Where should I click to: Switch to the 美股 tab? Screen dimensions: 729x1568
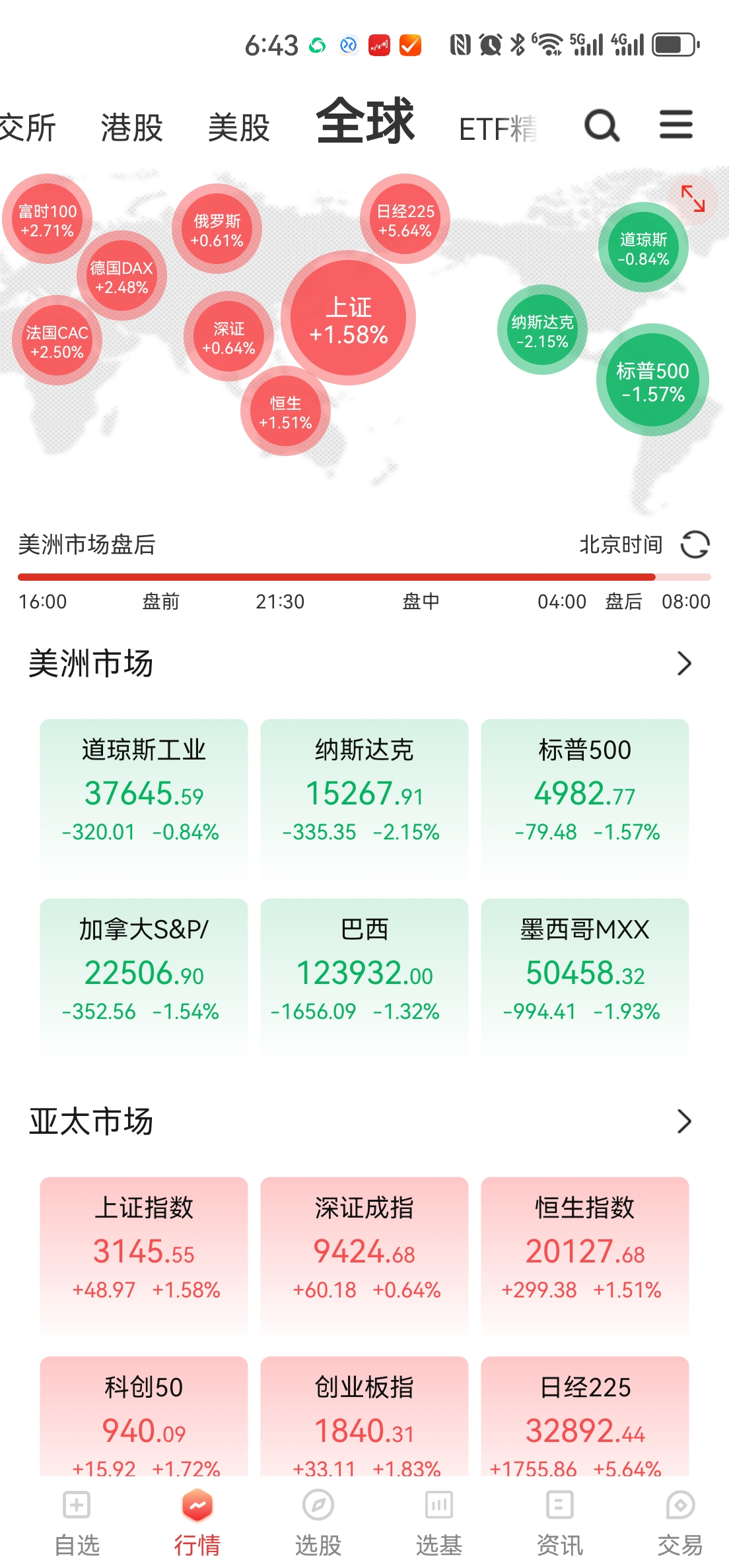[238, 127]
